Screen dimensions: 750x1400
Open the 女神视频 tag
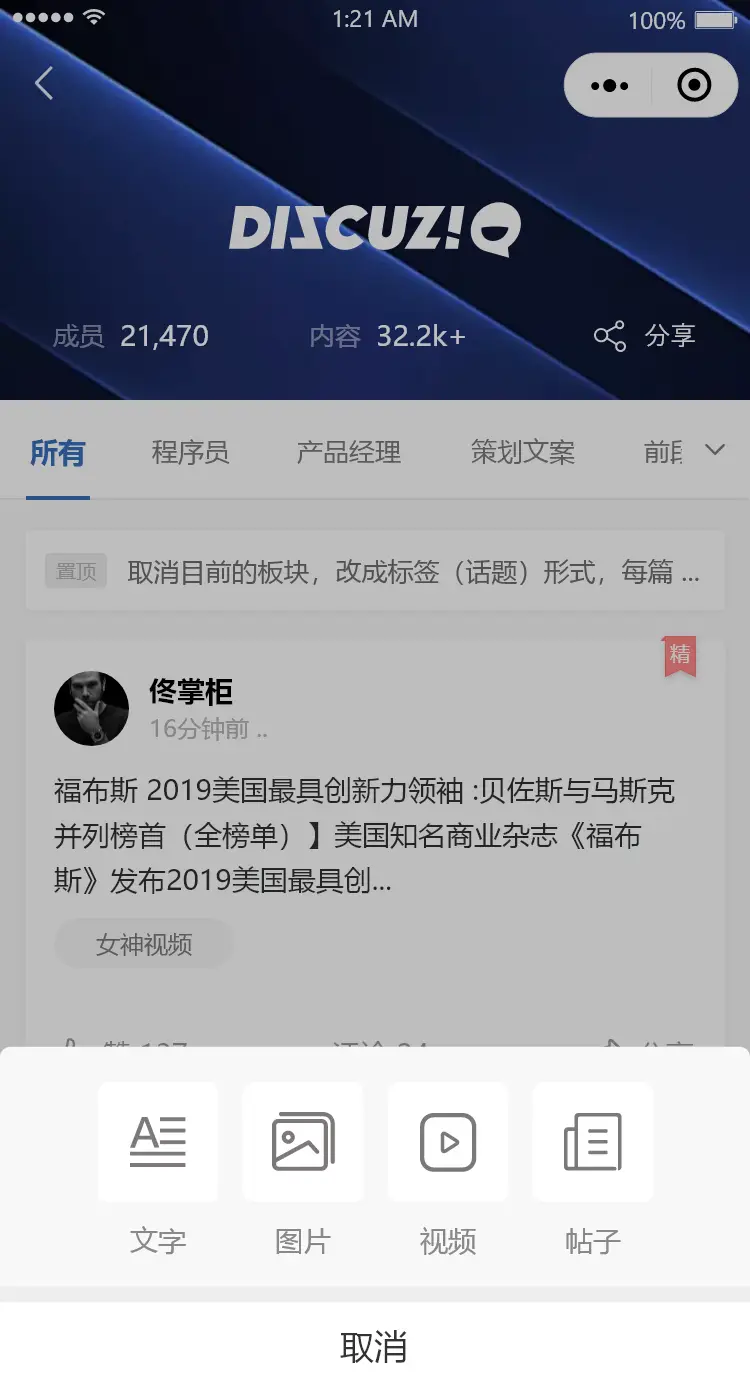click(x=144, y=944)
